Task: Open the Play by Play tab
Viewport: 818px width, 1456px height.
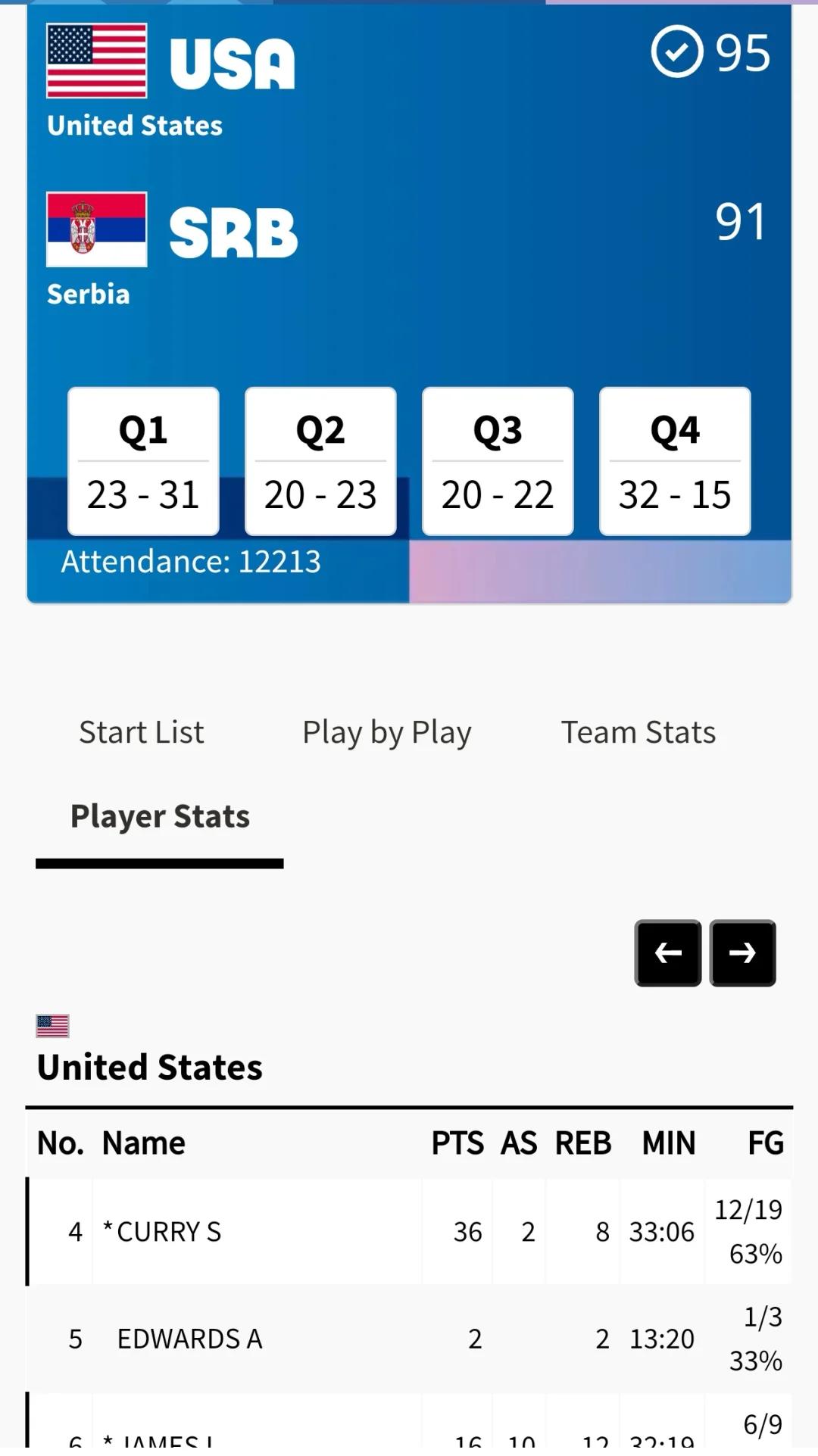Action: tap(386, 732)
